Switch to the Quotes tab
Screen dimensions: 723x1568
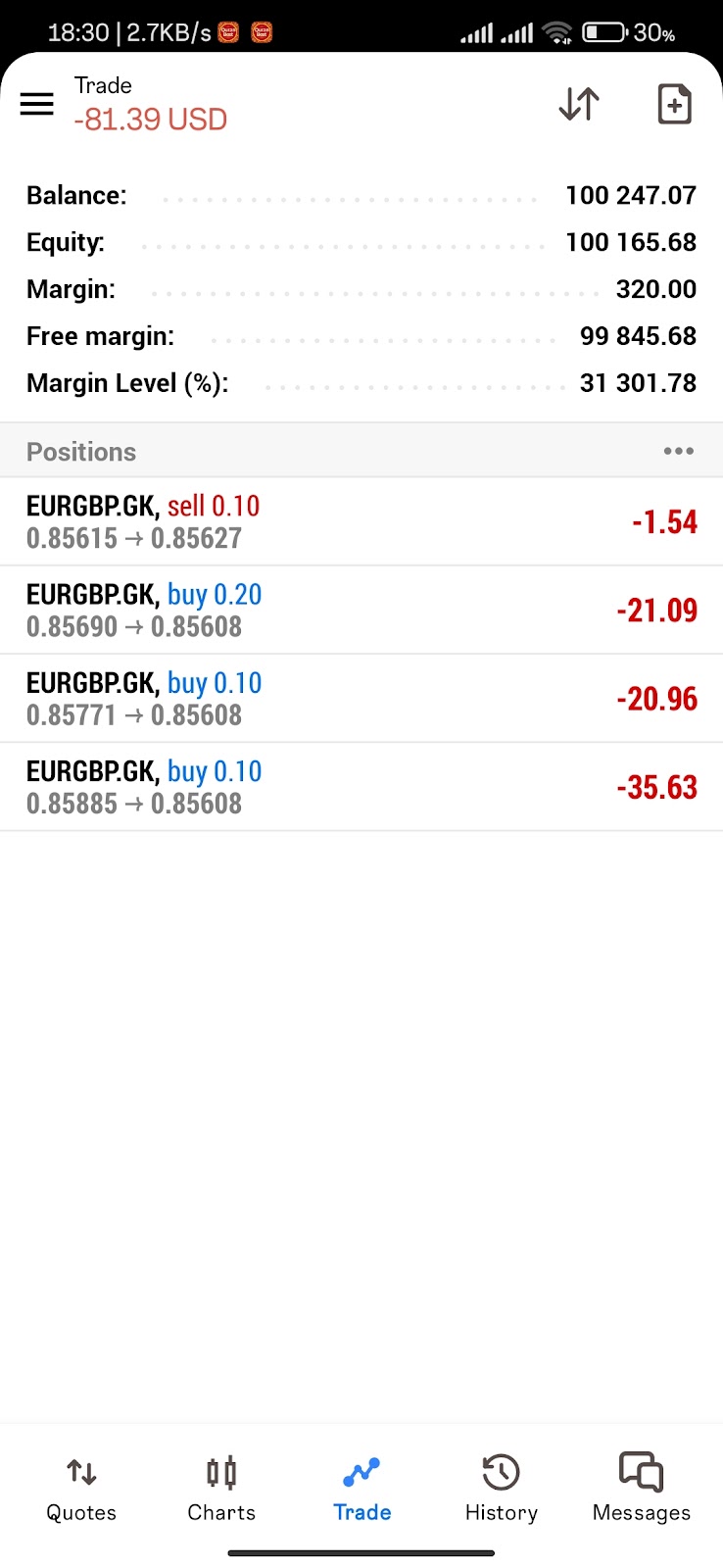click(x=81, y=1489)
